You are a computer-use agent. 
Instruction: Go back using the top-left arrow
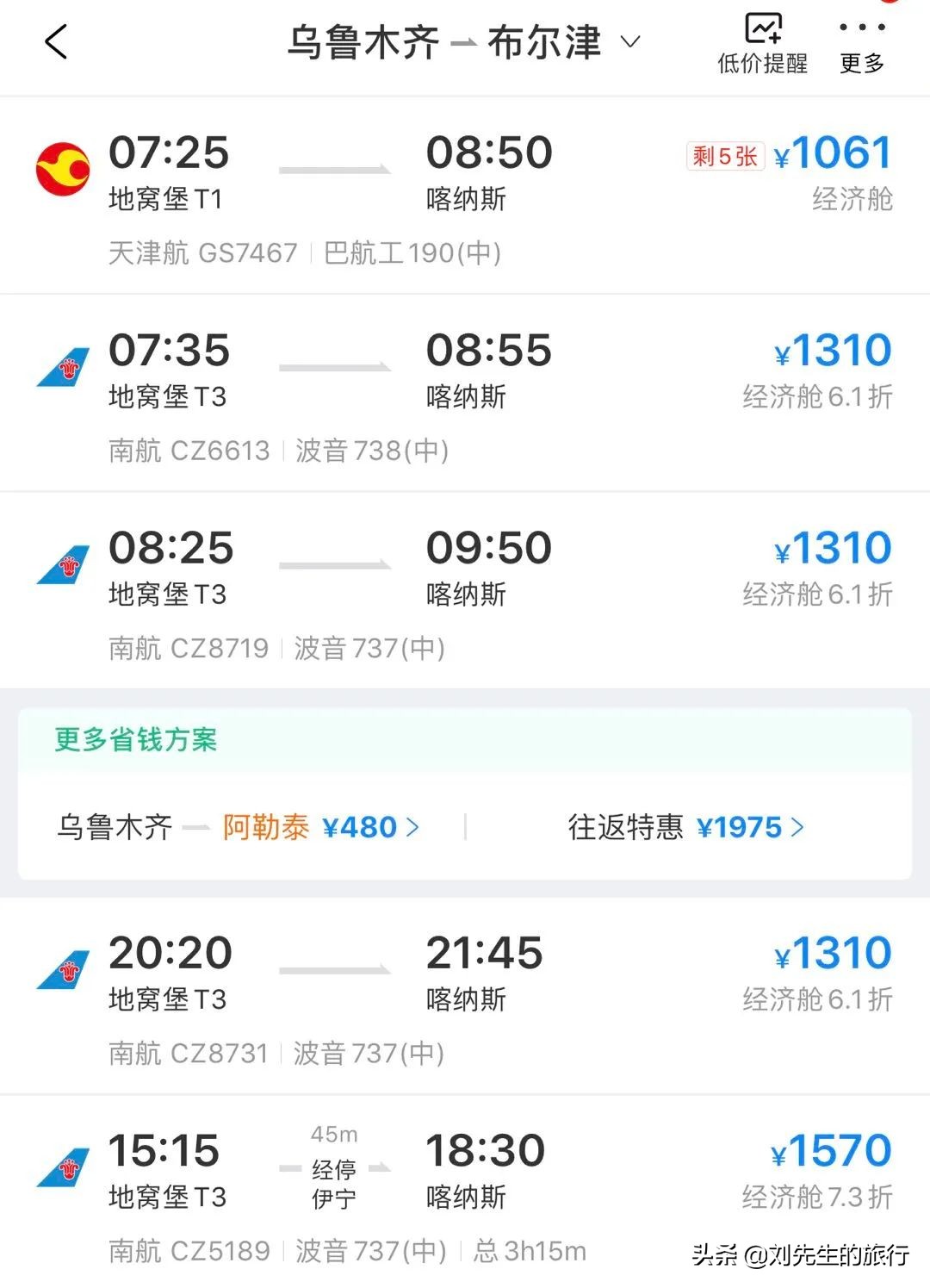[56, 41]
